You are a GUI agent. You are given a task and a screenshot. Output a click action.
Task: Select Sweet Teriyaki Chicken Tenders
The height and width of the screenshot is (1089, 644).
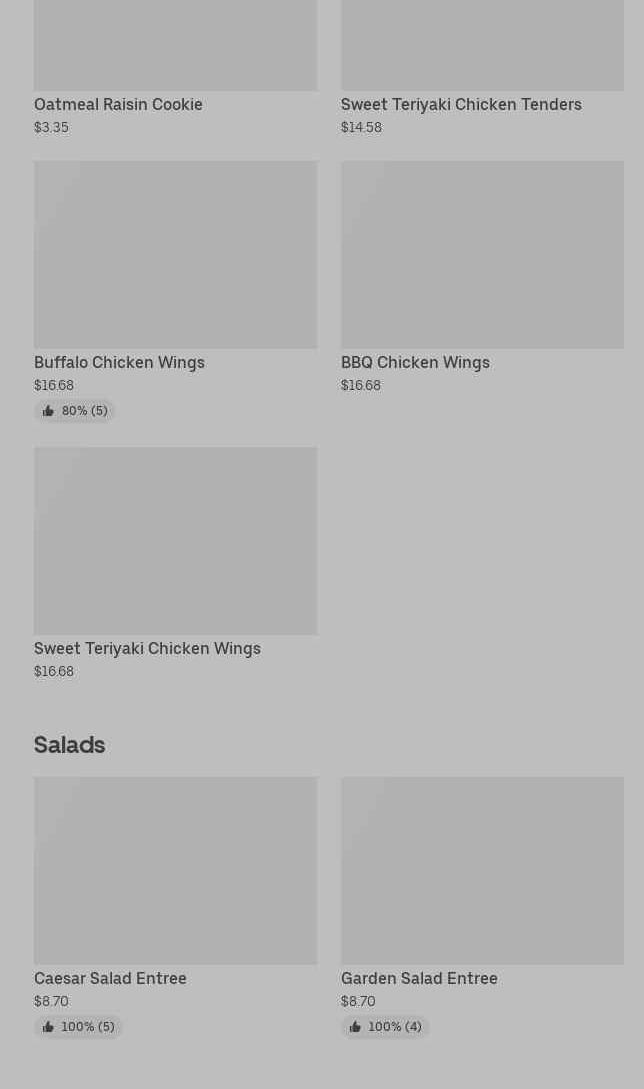click(482, 67)
